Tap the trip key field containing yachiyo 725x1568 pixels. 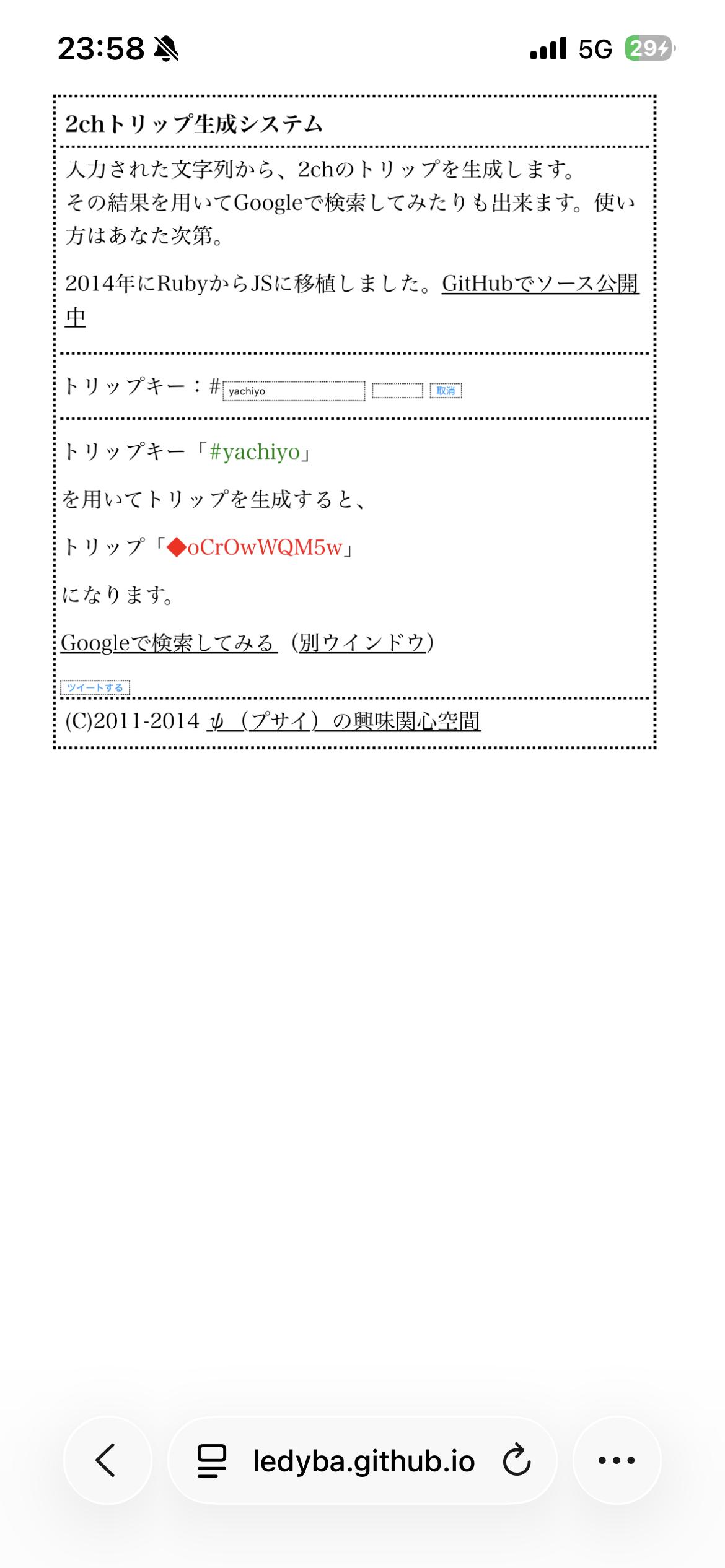294,391
